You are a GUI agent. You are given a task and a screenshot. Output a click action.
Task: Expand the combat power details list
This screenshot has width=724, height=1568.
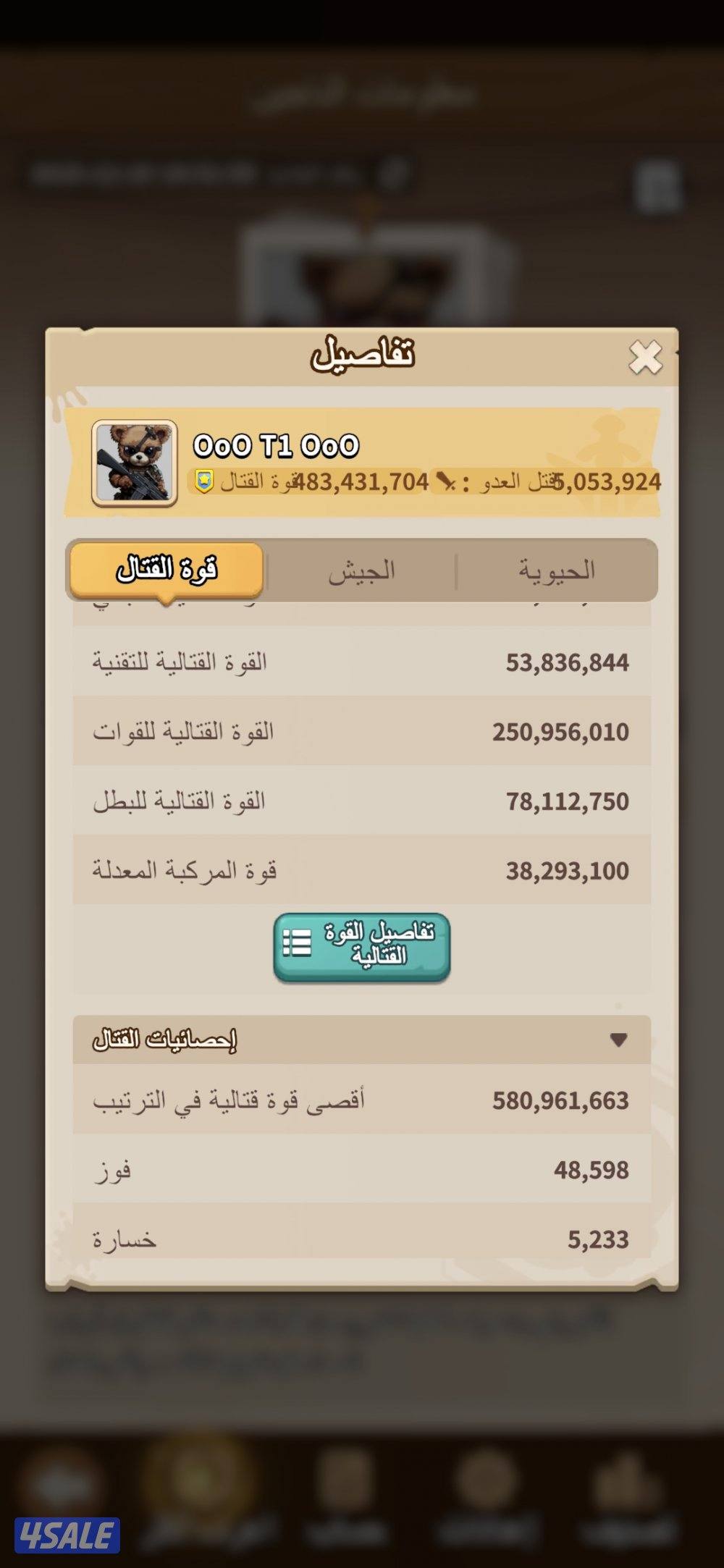click(361, 946)
